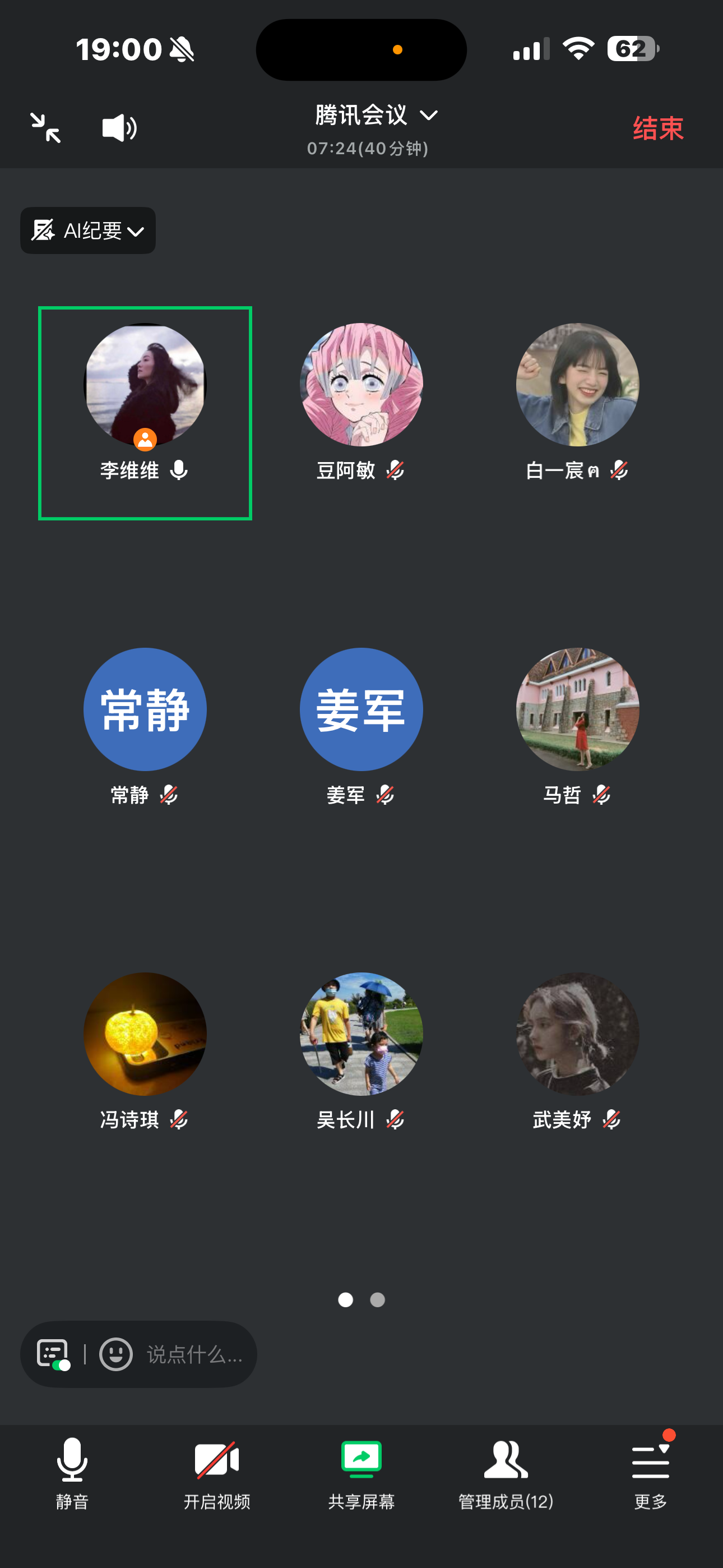This screenshot has height=1568, width=723.
Task: Open 管理成员(12) participant list
Action: [x=505, y=1473]
